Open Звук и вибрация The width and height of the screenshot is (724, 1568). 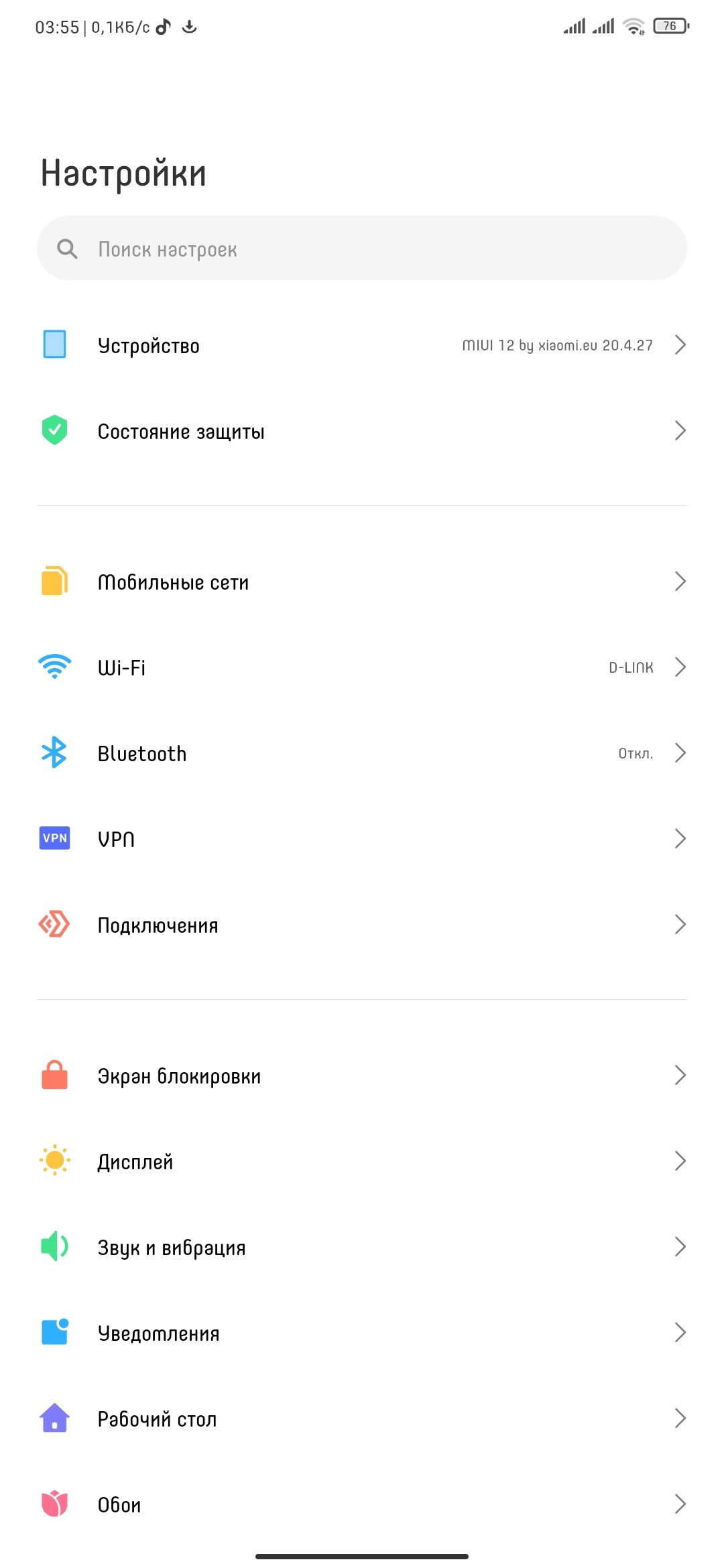point(362,1247)
